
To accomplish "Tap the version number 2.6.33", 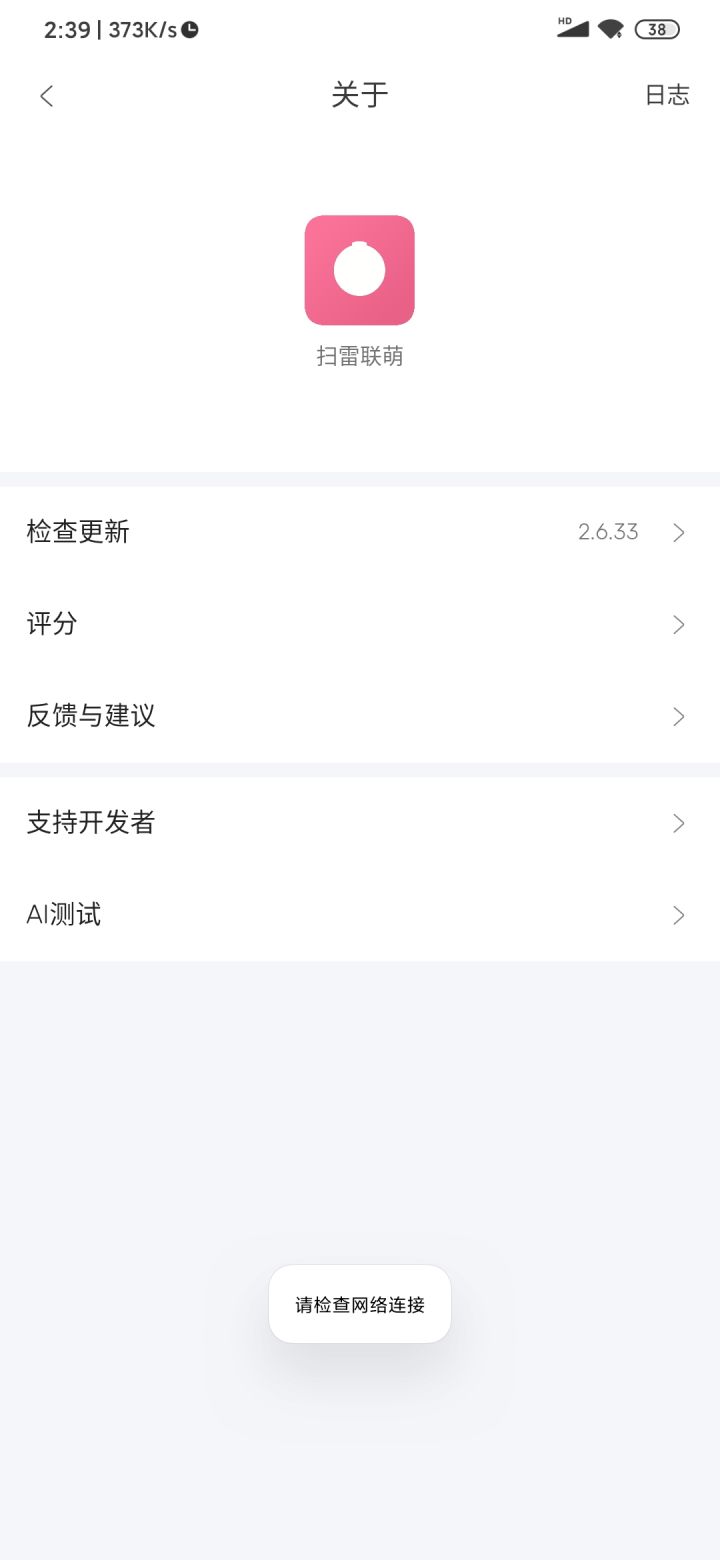I will tap(608, 532).
